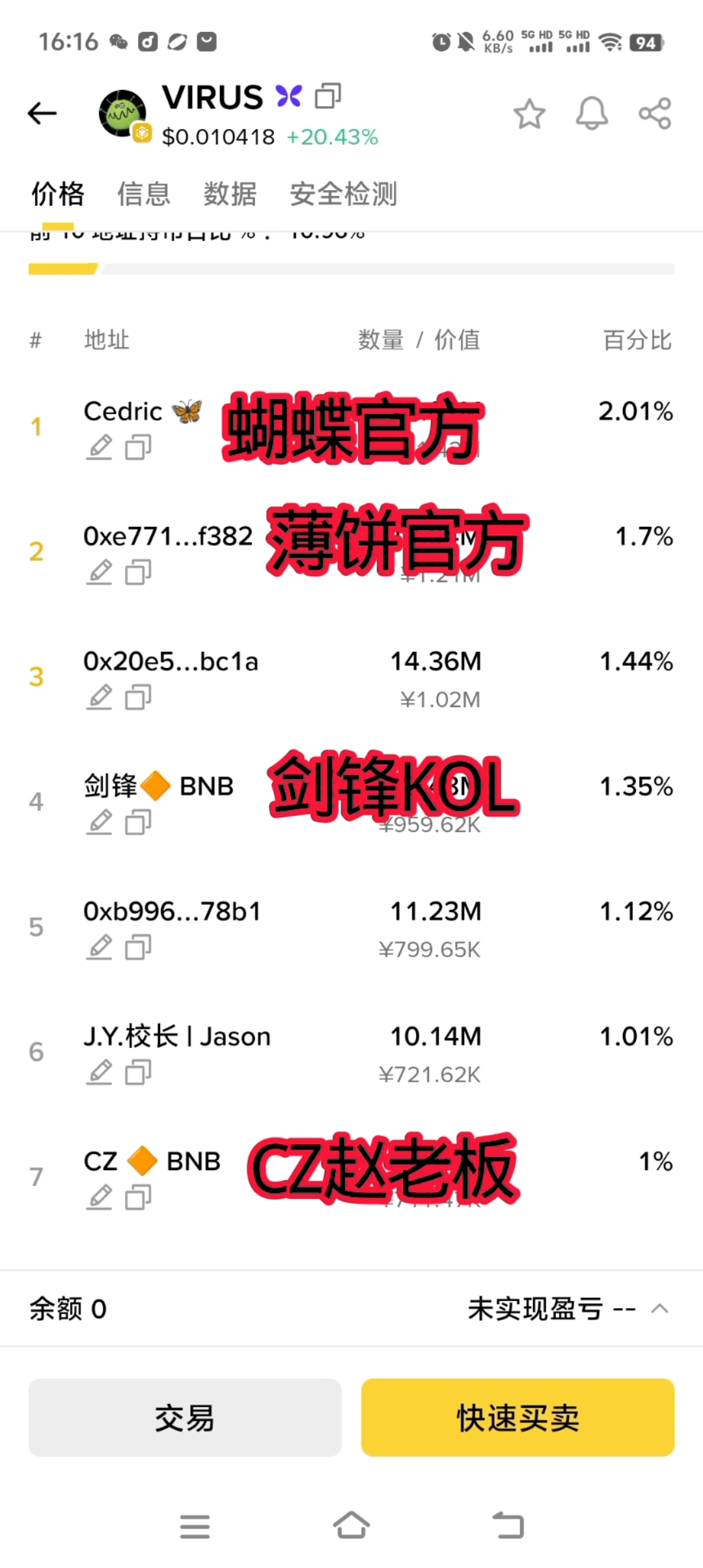Image resolution: width=703 pixels, height=1568 pixels.
Task: Edit the note for 0x20e5...bc1a
Action: point(100,698)
